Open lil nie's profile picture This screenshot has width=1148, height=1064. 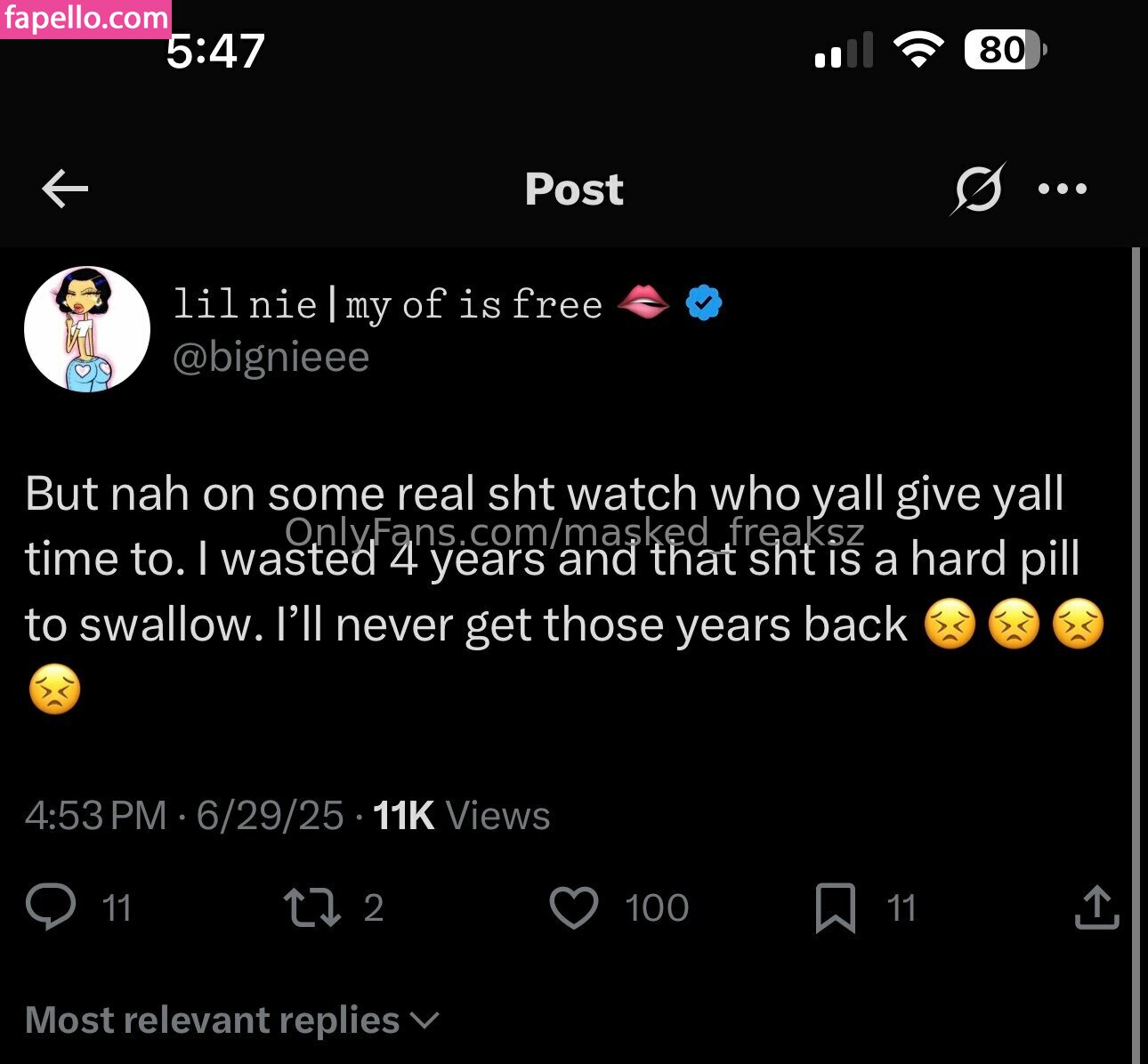click(87, 329)
